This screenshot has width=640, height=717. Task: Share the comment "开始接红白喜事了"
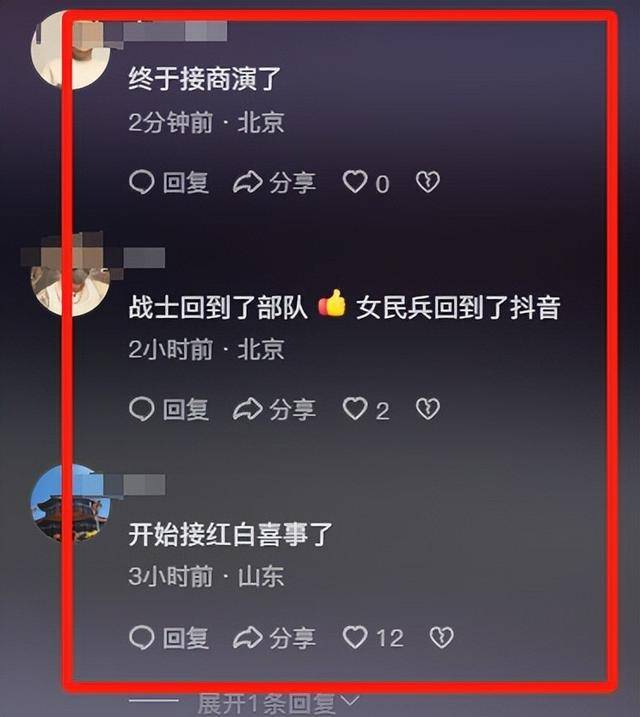pos(274,637)
